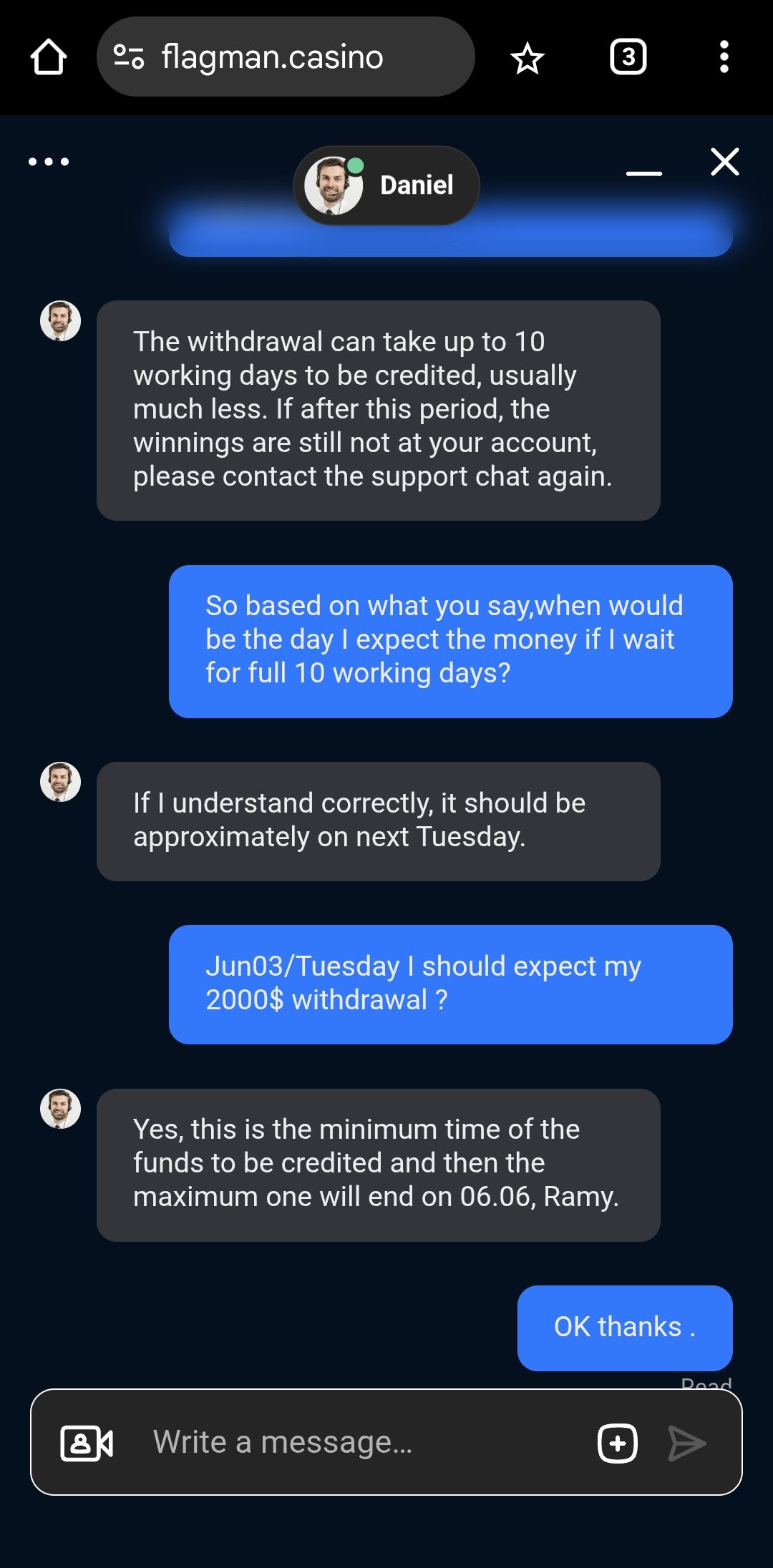Screen dimensions: 773x1568
Task: Open the browser overflow menu
Action: coord(724,57)
